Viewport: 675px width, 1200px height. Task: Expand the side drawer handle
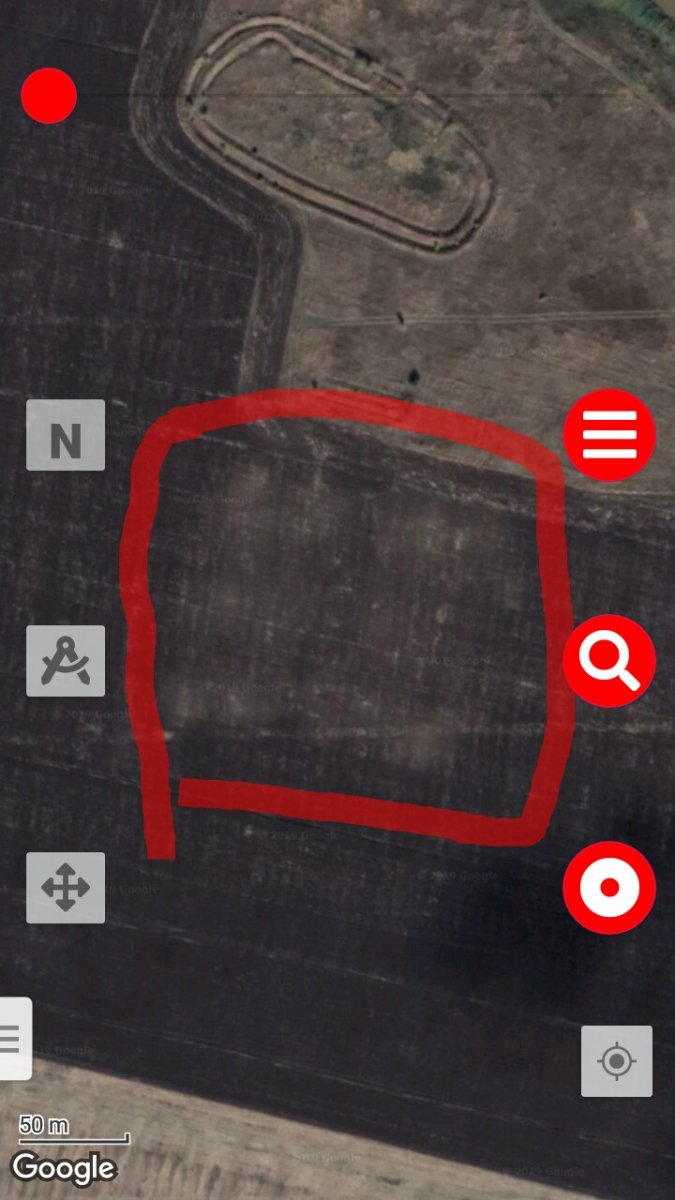(x=14, y=1038)
